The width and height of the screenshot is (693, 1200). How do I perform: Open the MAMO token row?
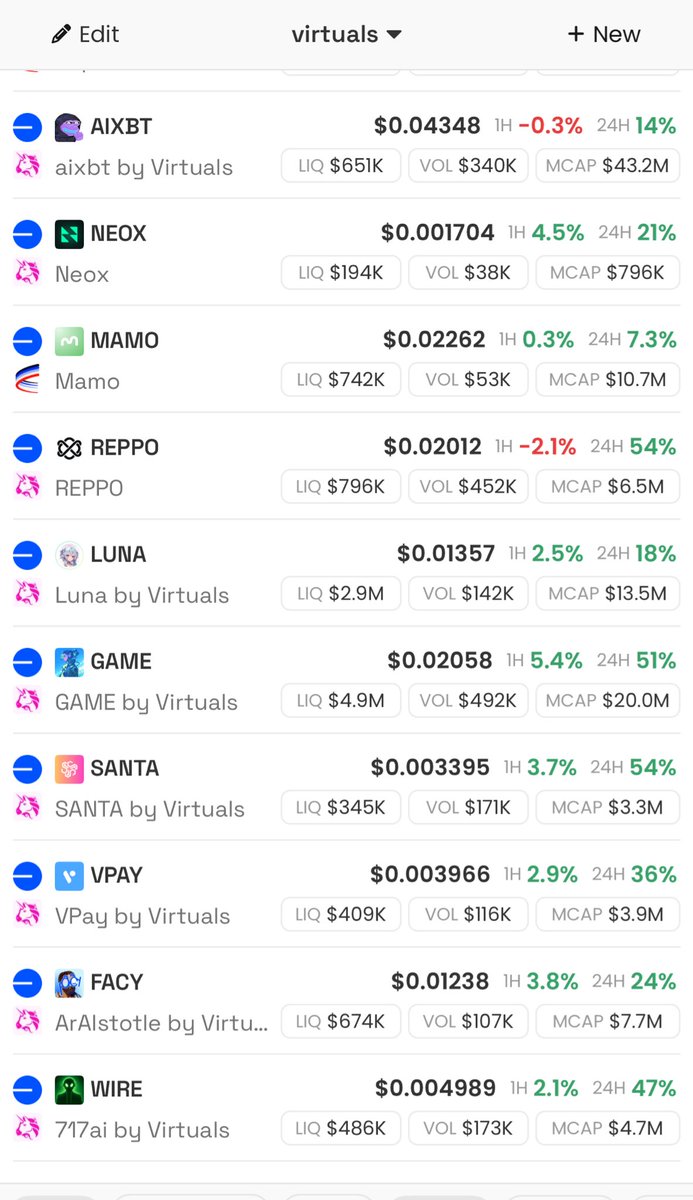(346, 359)
